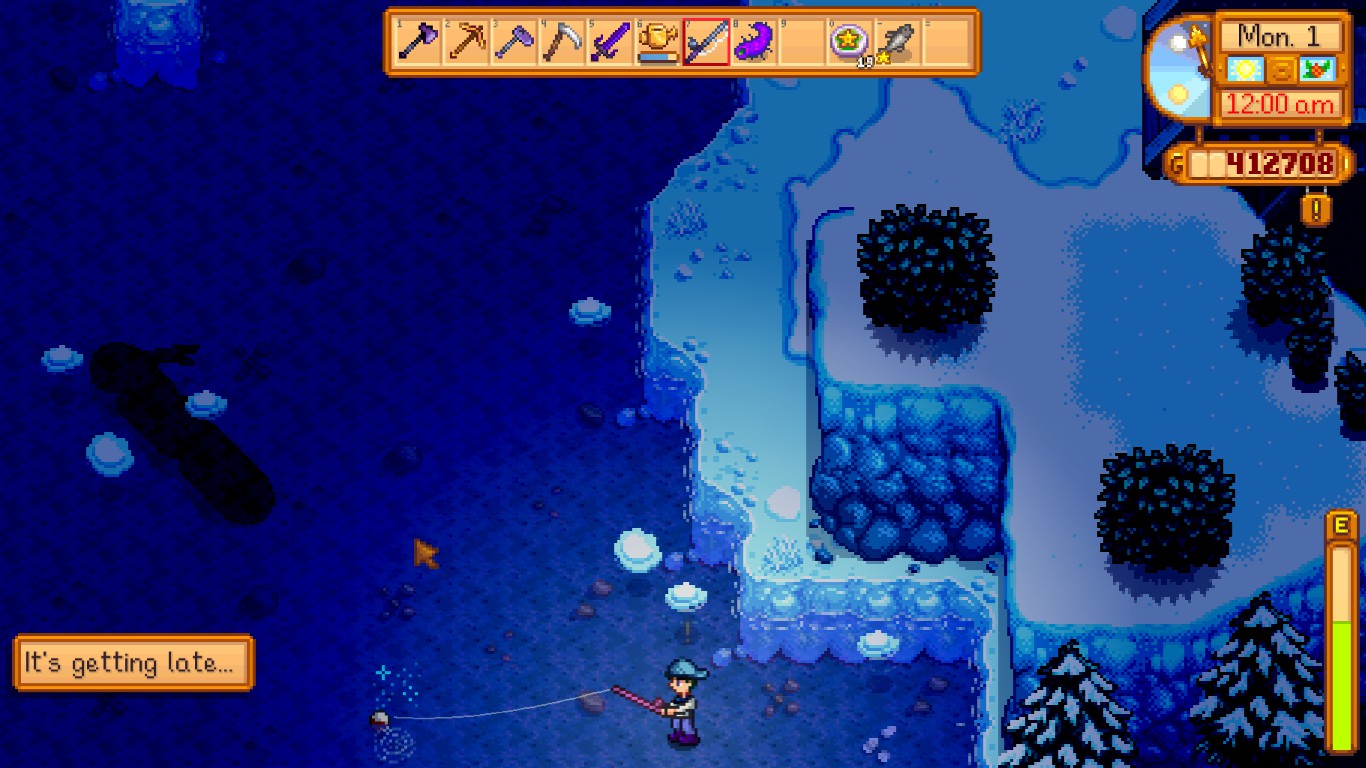Select the pickaxe in slot 2
Image resolution: width=1366 pixels, height=768 pixels.
click(x=465, y=43)
